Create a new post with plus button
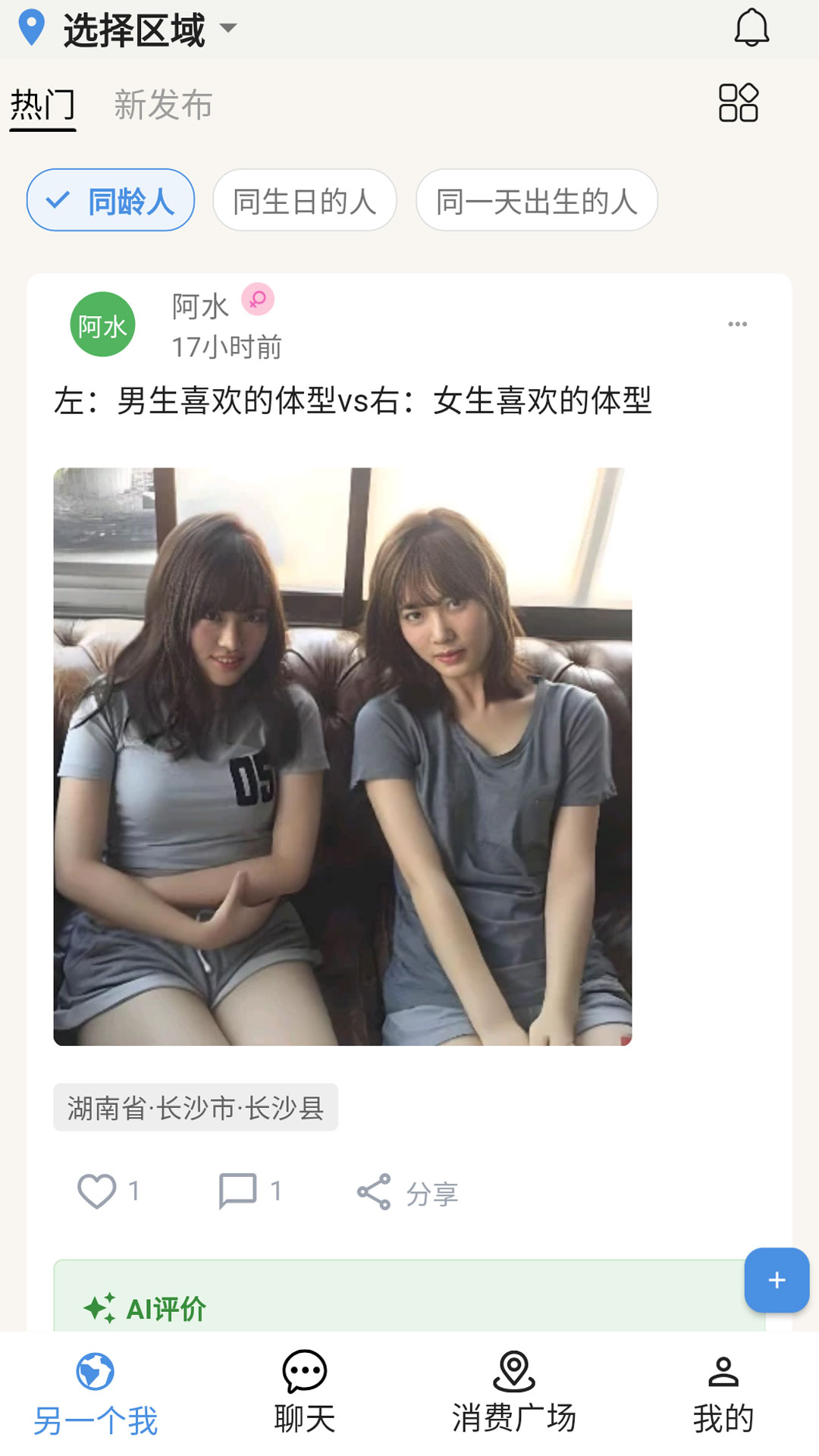 pyautogui.click(x=776, y=1280)
